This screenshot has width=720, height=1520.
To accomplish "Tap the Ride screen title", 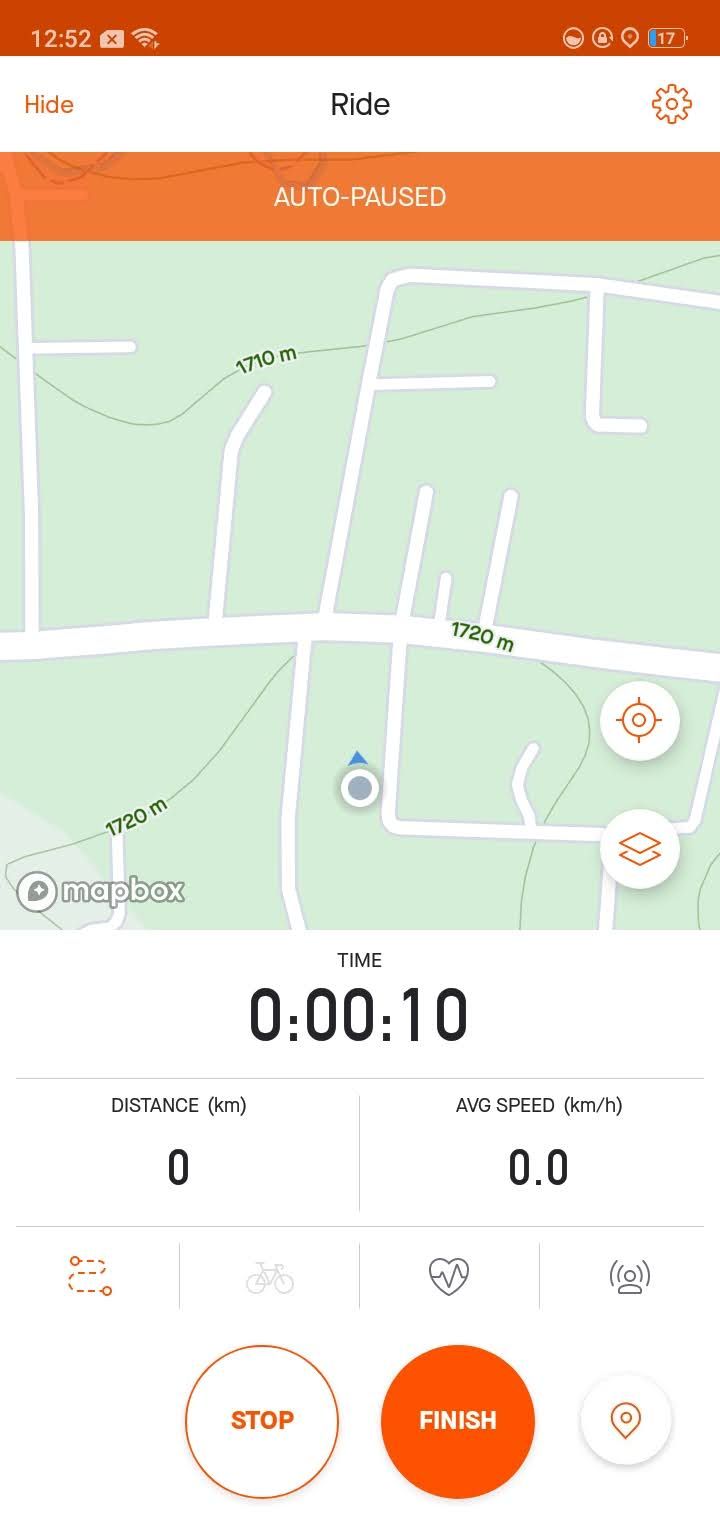I will (360, 103).
